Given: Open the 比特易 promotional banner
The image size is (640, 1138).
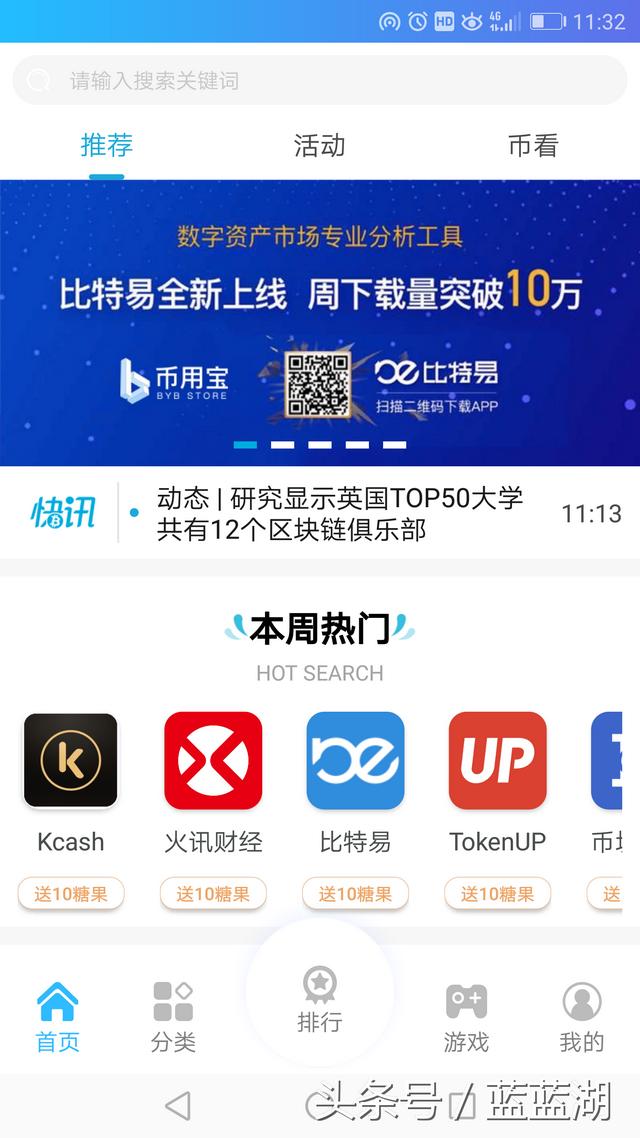Looking at the screenshot, I should click(320, 322).
